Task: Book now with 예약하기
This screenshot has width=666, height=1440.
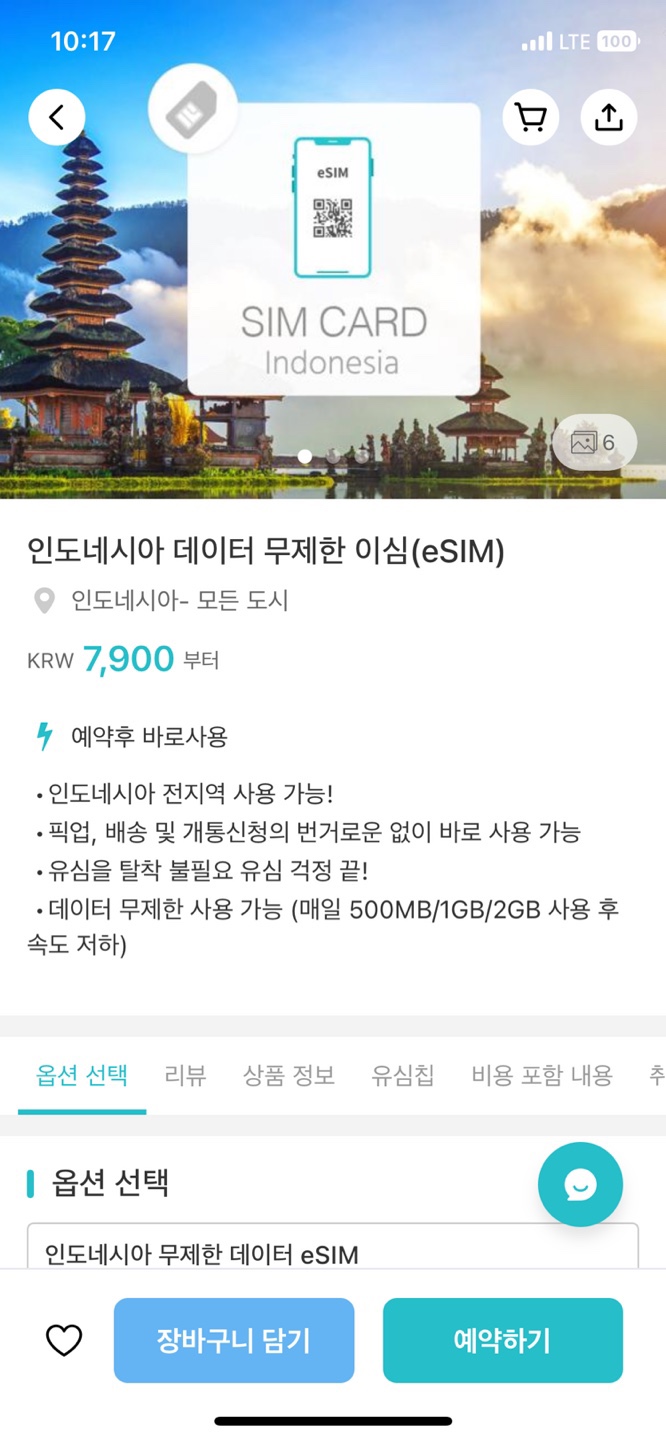Action: point(502,1340)
